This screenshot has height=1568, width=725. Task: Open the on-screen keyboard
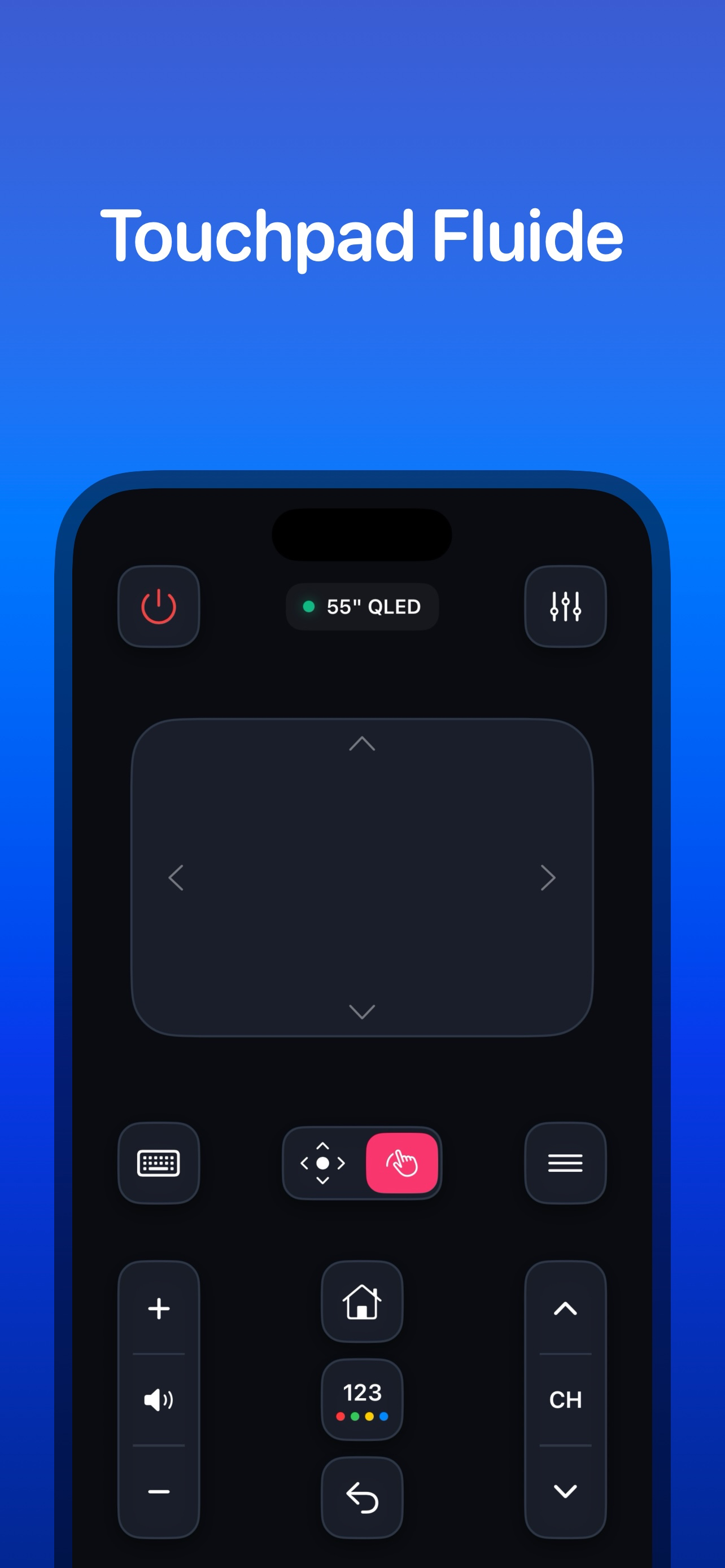[x=159, y=1163]
